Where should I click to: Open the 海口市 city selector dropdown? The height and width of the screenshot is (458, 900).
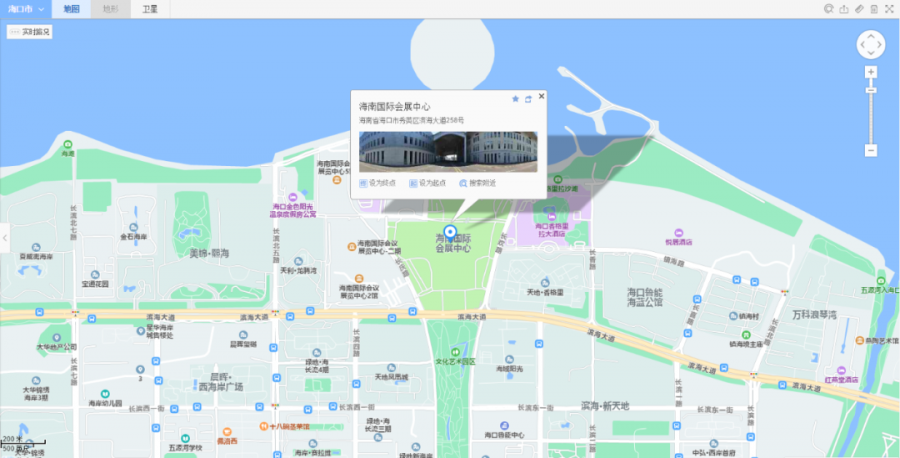pos(24,9)
